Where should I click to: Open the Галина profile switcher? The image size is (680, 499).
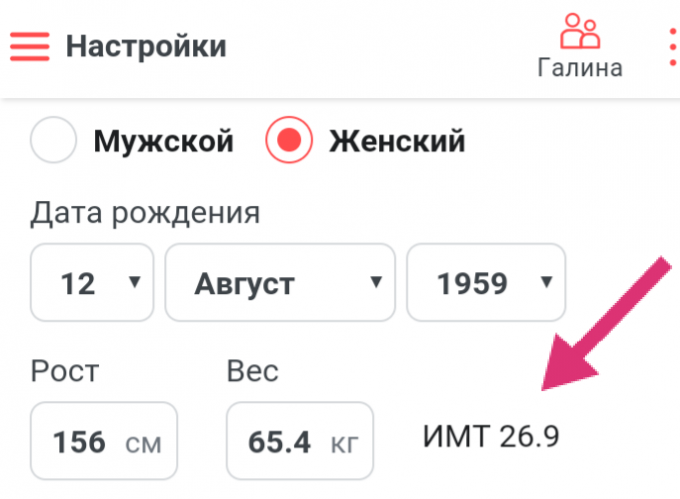click(580, 46)
